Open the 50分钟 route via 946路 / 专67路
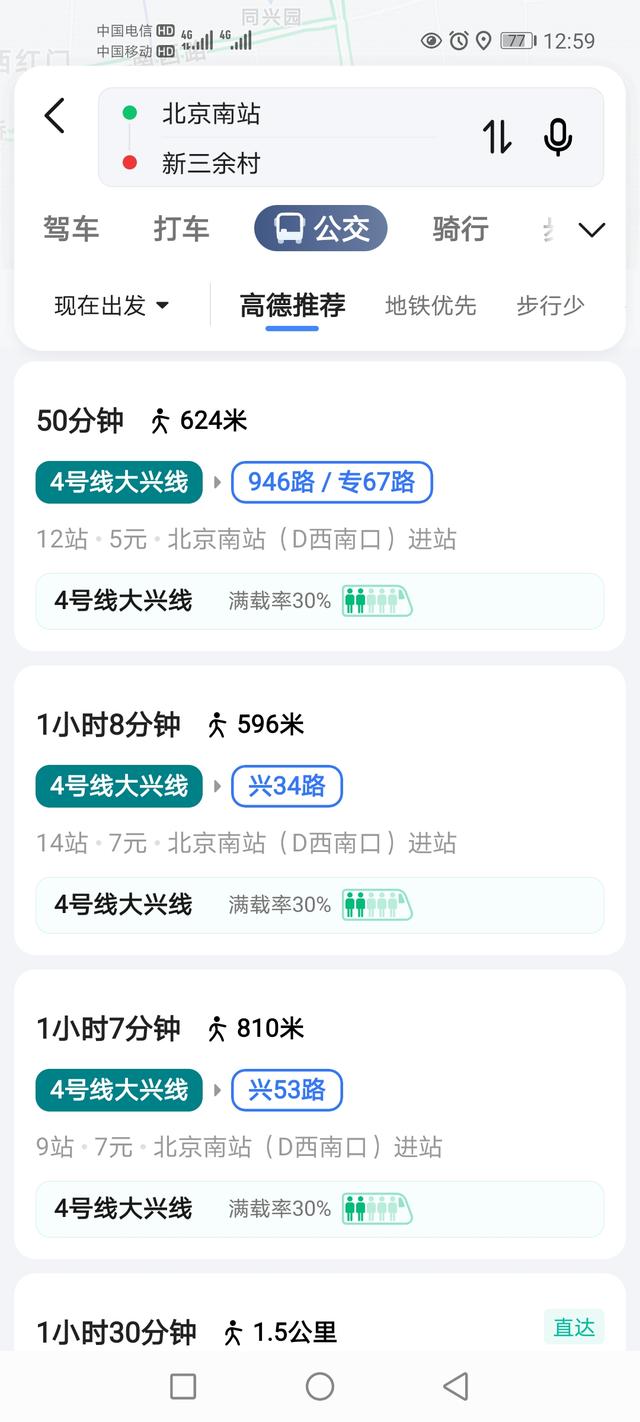640x1422 pixels. click(x=320, y=506)
